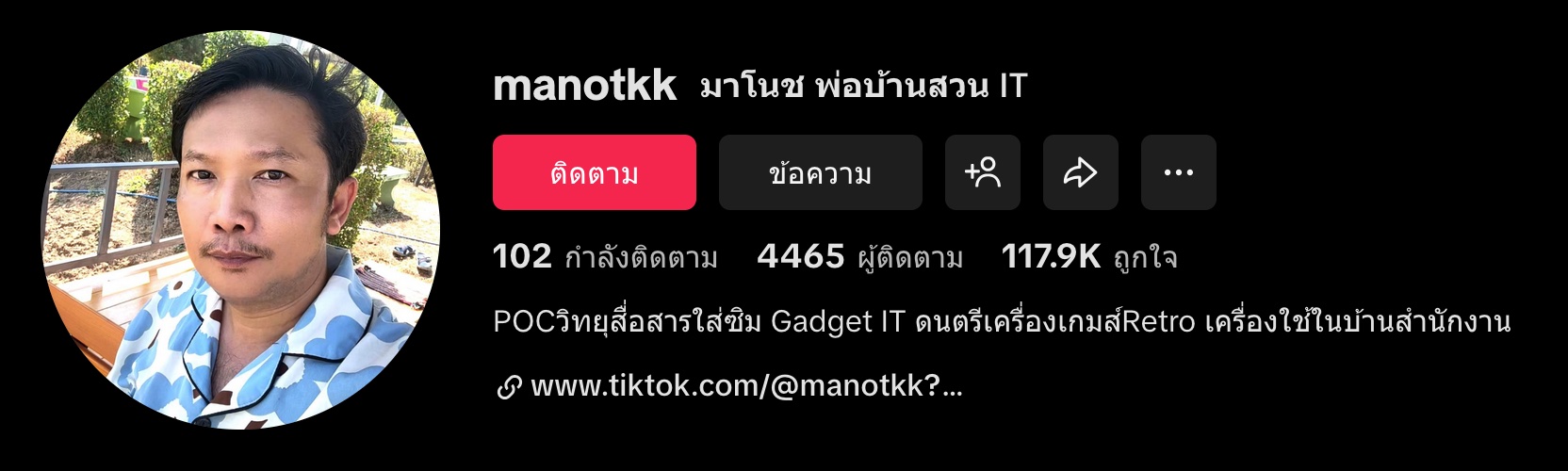Open the www.tiktok.com/@manotkk link
Viewport: 1568px width, 471px height.
pos(744,386)
